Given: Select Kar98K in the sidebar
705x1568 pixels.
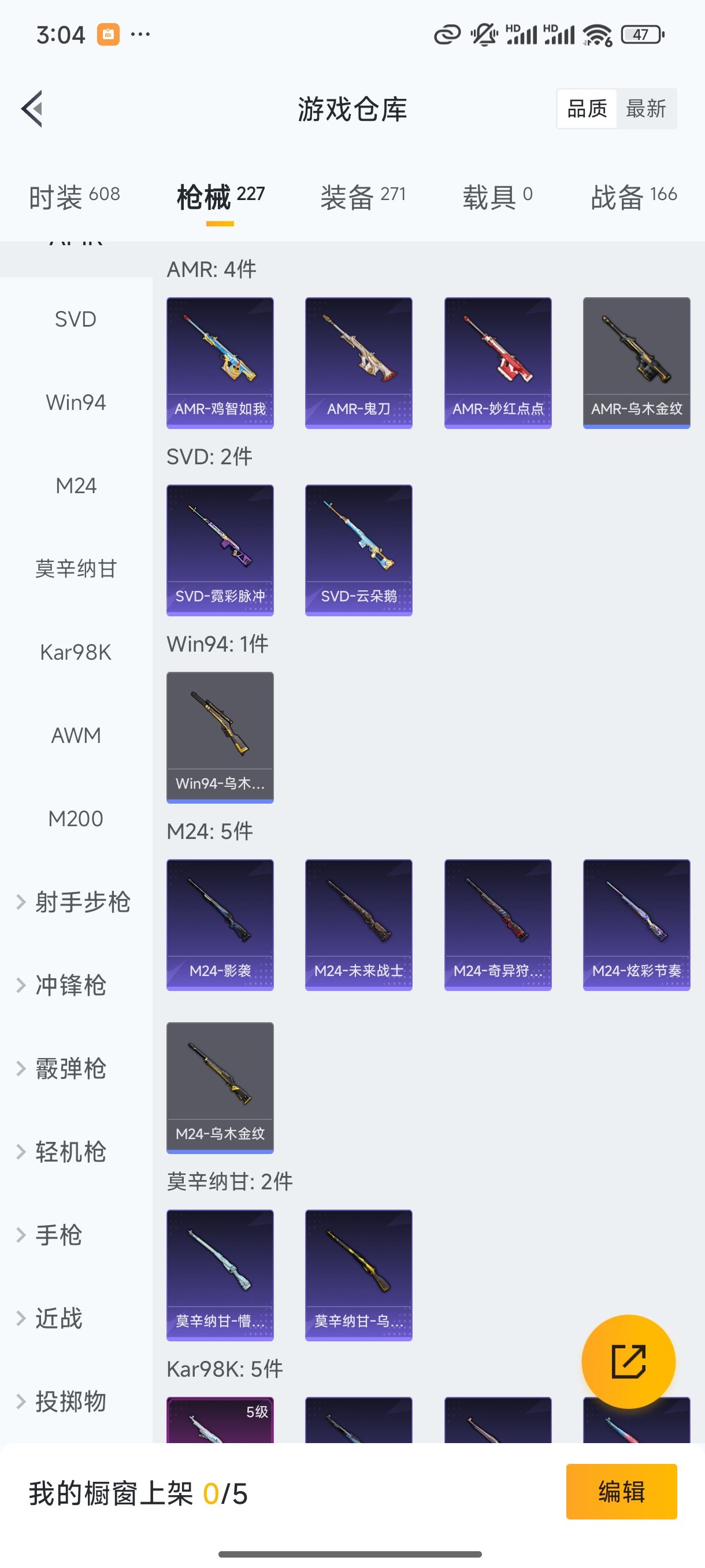Looking at the screenshot, I should coord(76,651).
